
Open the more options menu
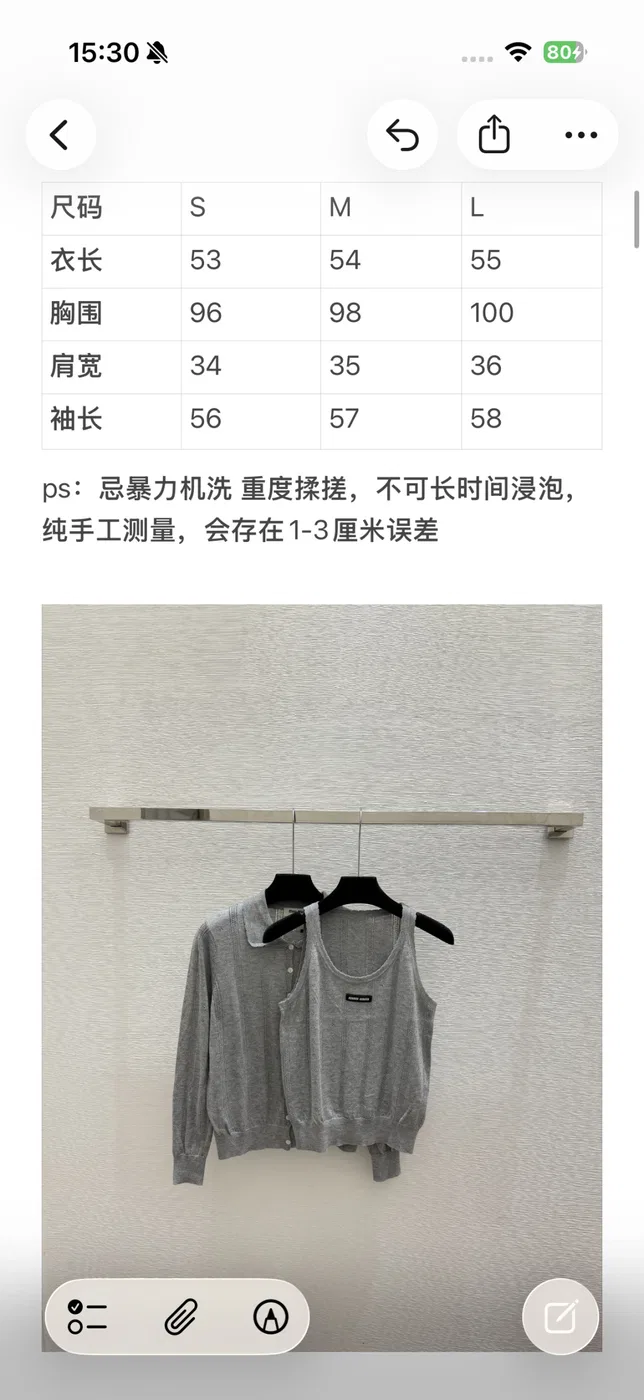[x=581, y=135]
